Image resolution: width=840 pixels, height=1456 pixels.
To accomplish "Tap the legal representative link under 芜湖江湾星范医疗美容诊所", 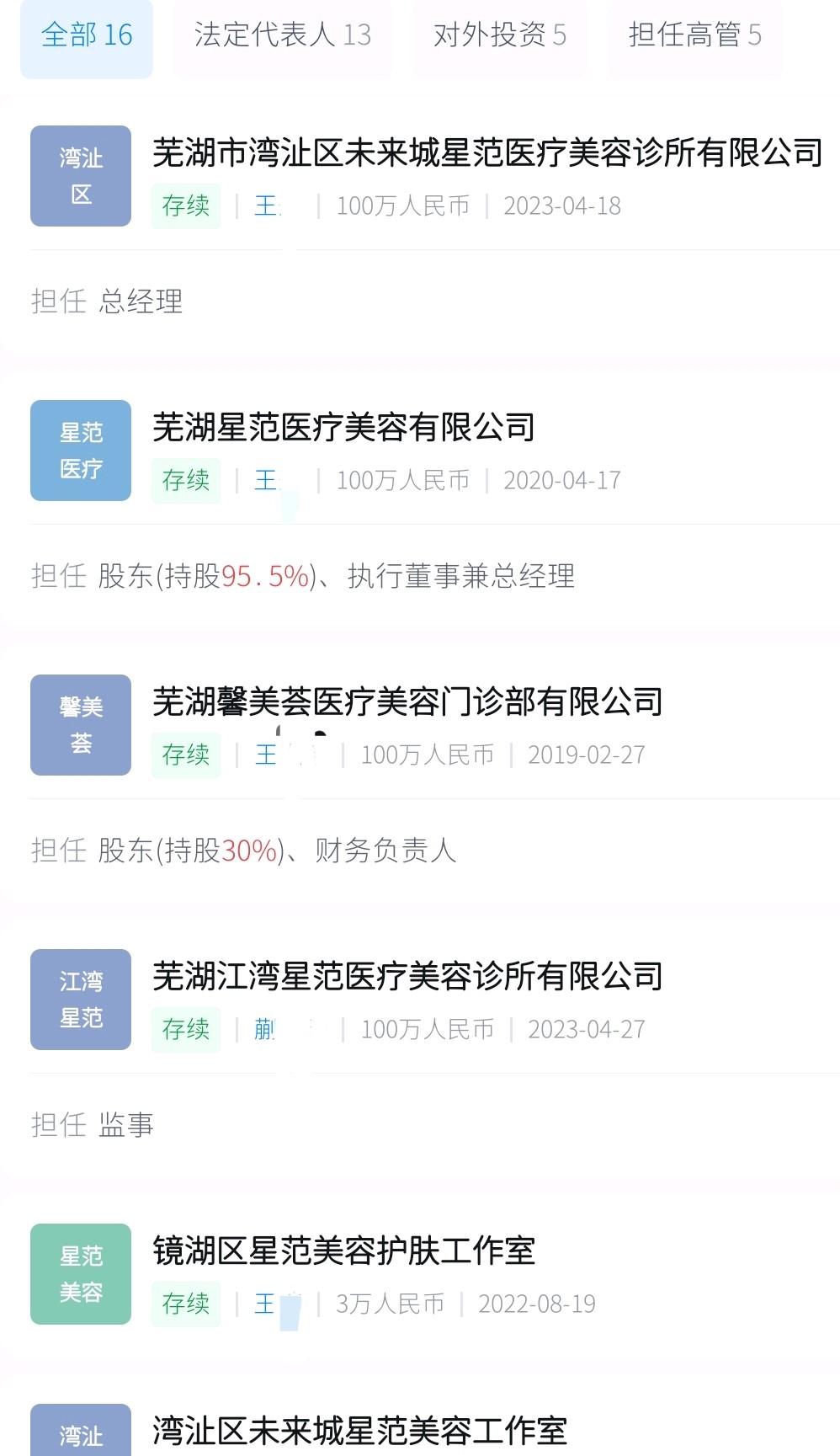I will [x=266, y=1030].
